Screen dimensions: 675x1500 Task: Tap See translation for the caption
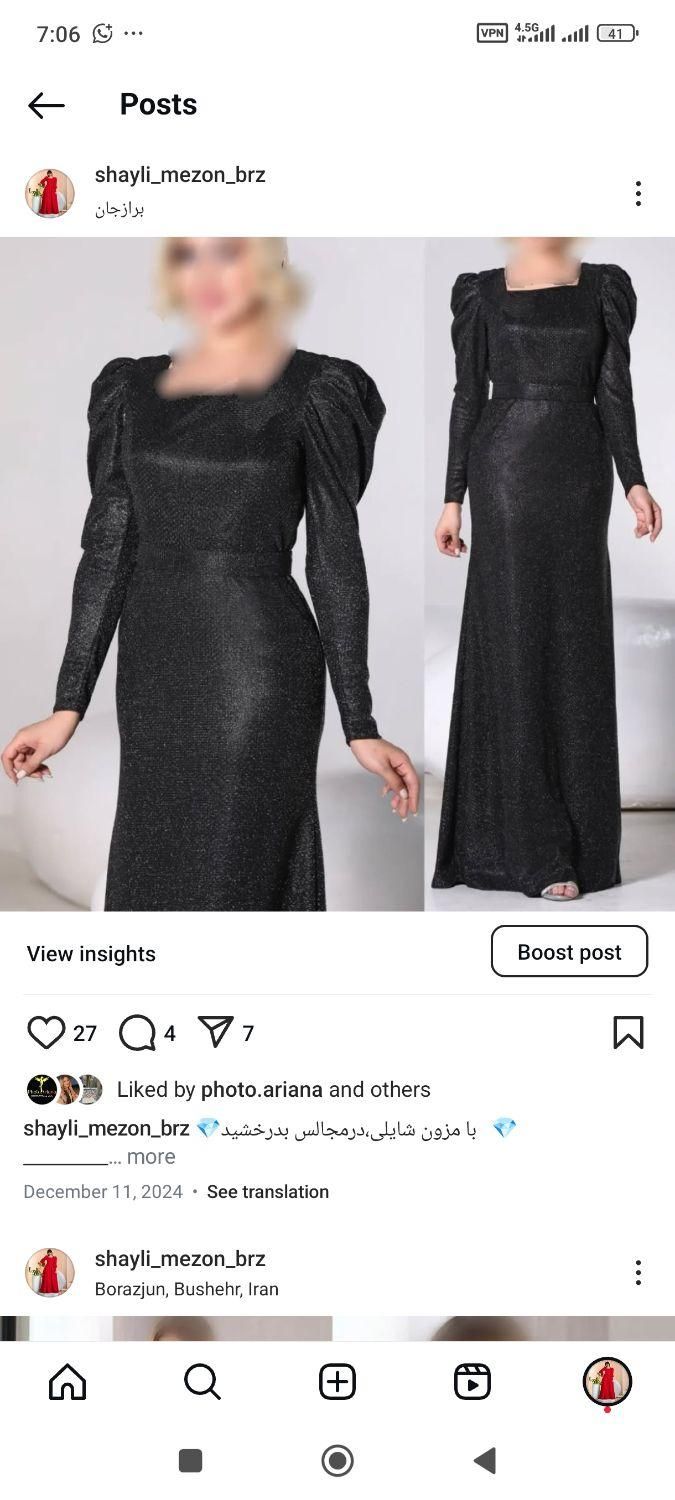267,1192
